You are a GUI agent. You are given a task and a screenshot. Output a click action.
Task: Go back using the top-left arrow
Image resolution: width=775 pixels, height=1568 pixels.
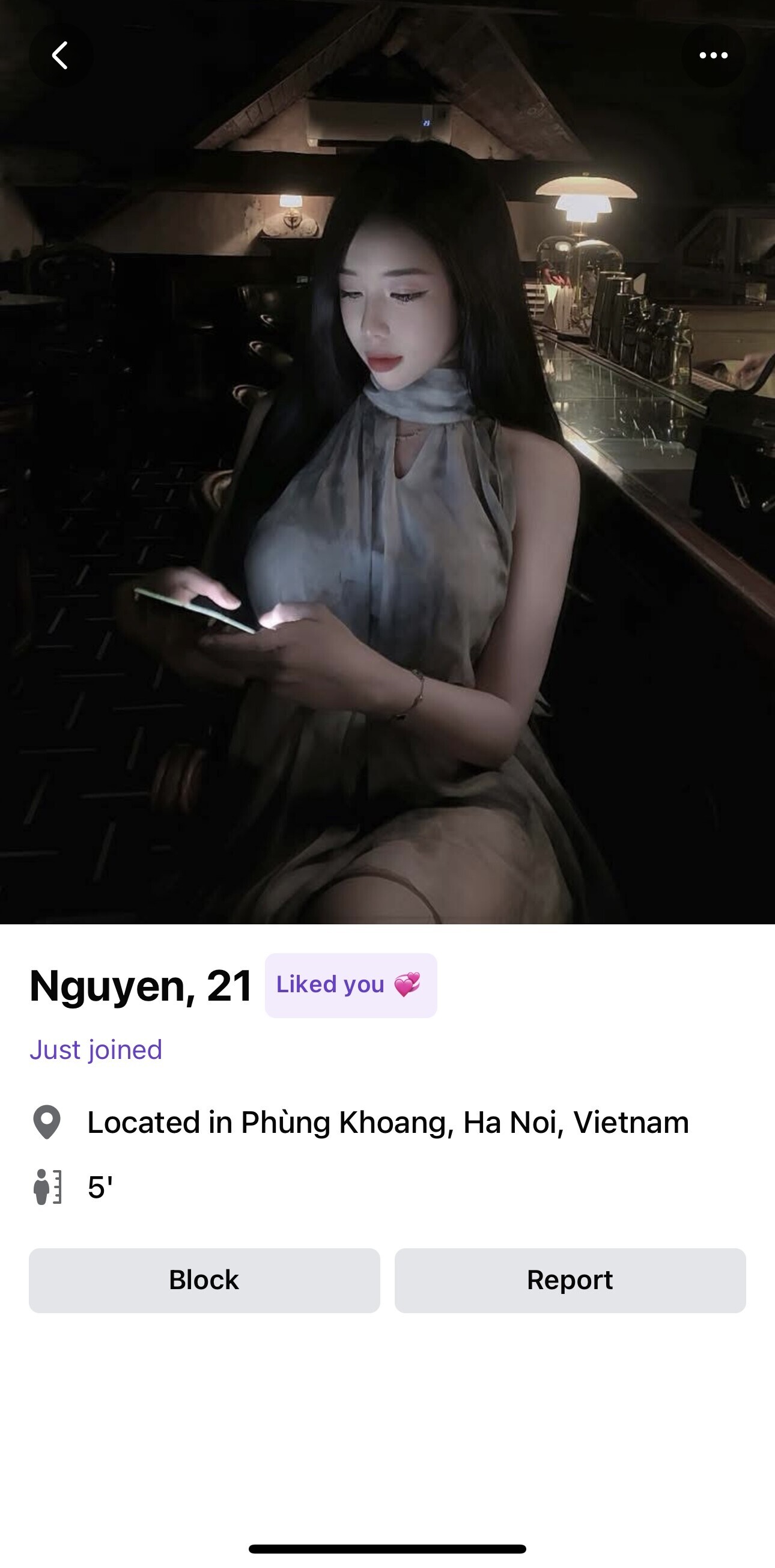pyautogui.click(x=60, y=55)
